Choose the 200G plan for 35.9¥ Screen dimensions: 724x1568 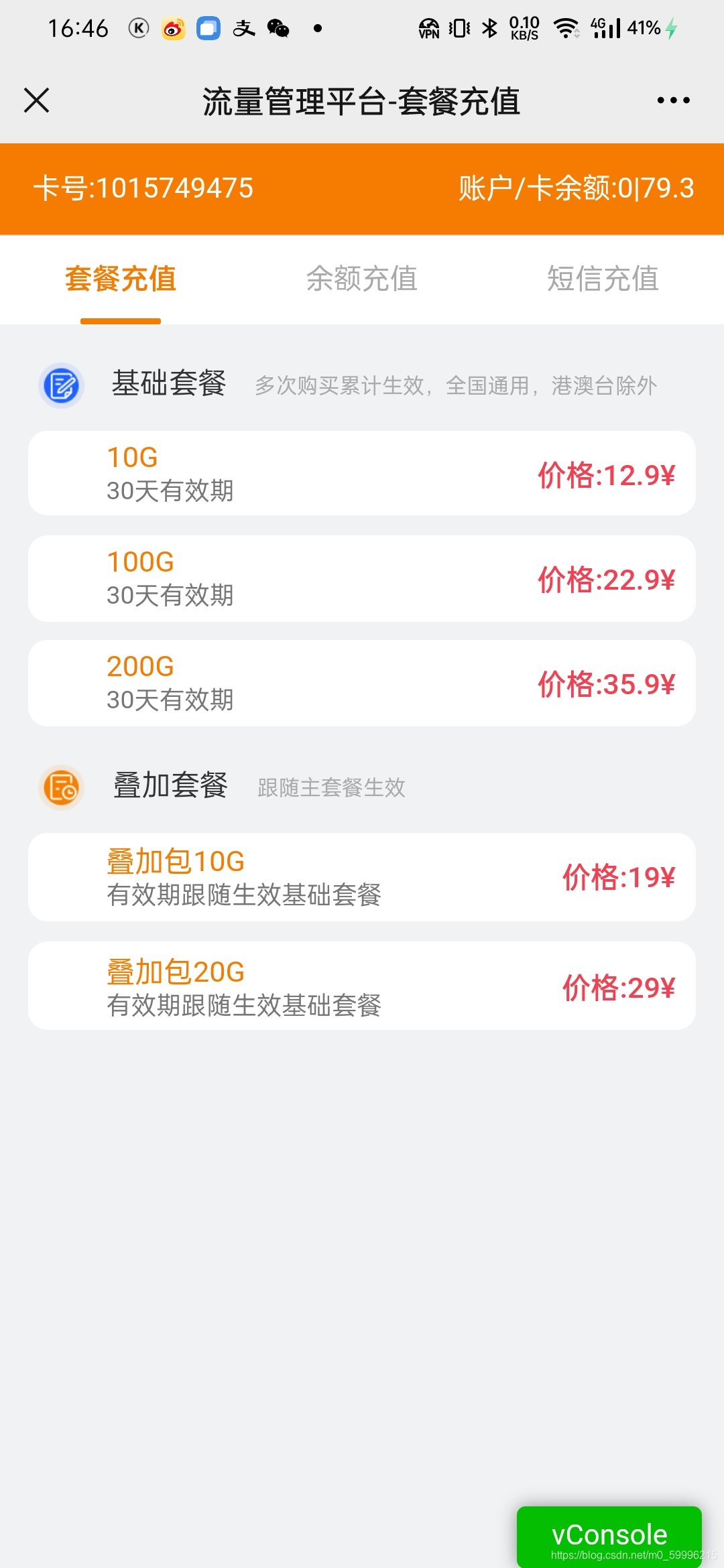pos(362,683)
